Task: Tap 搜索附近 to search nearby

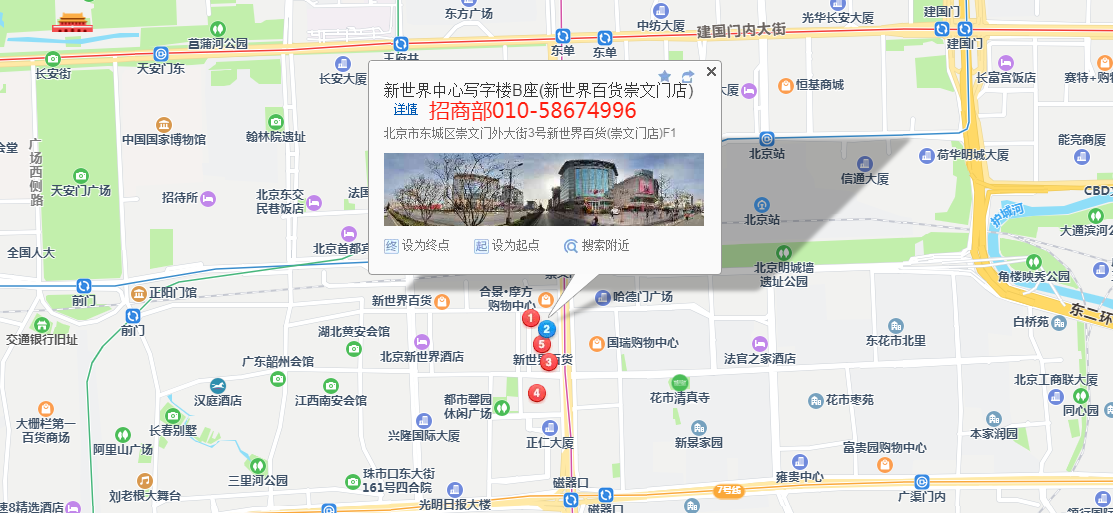Action: (x=597, y=245)
